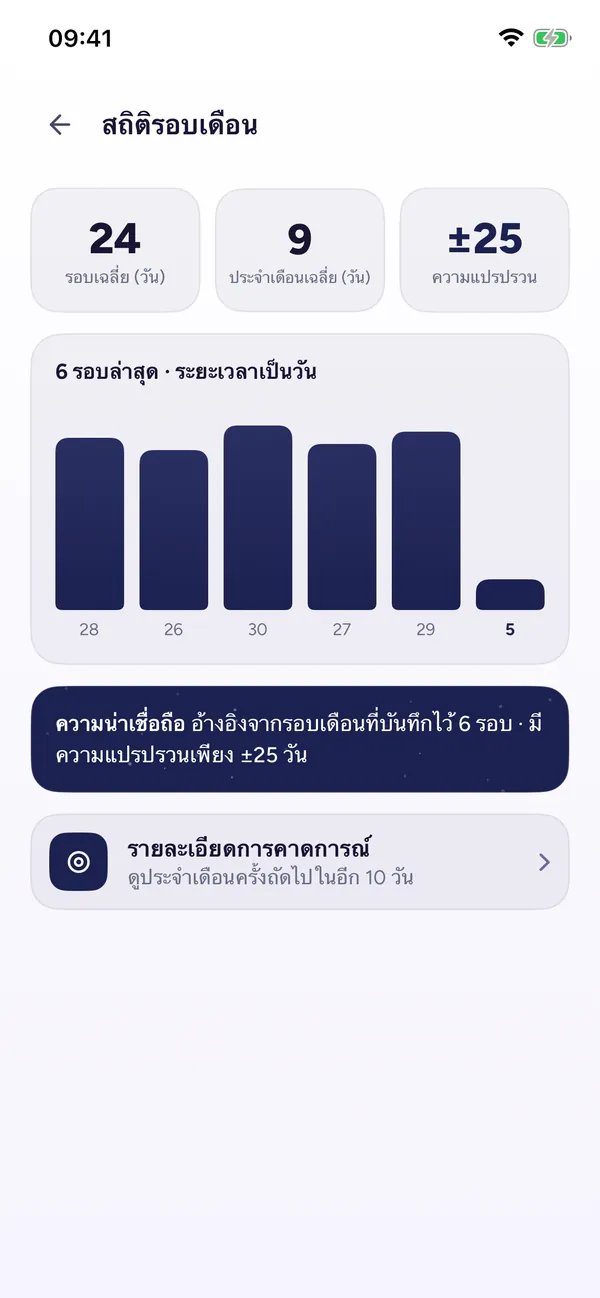Open รายละเอียดการคาดการณ์ row
The width and height of the screenshot is (600, 1298).
pos(300,862)
